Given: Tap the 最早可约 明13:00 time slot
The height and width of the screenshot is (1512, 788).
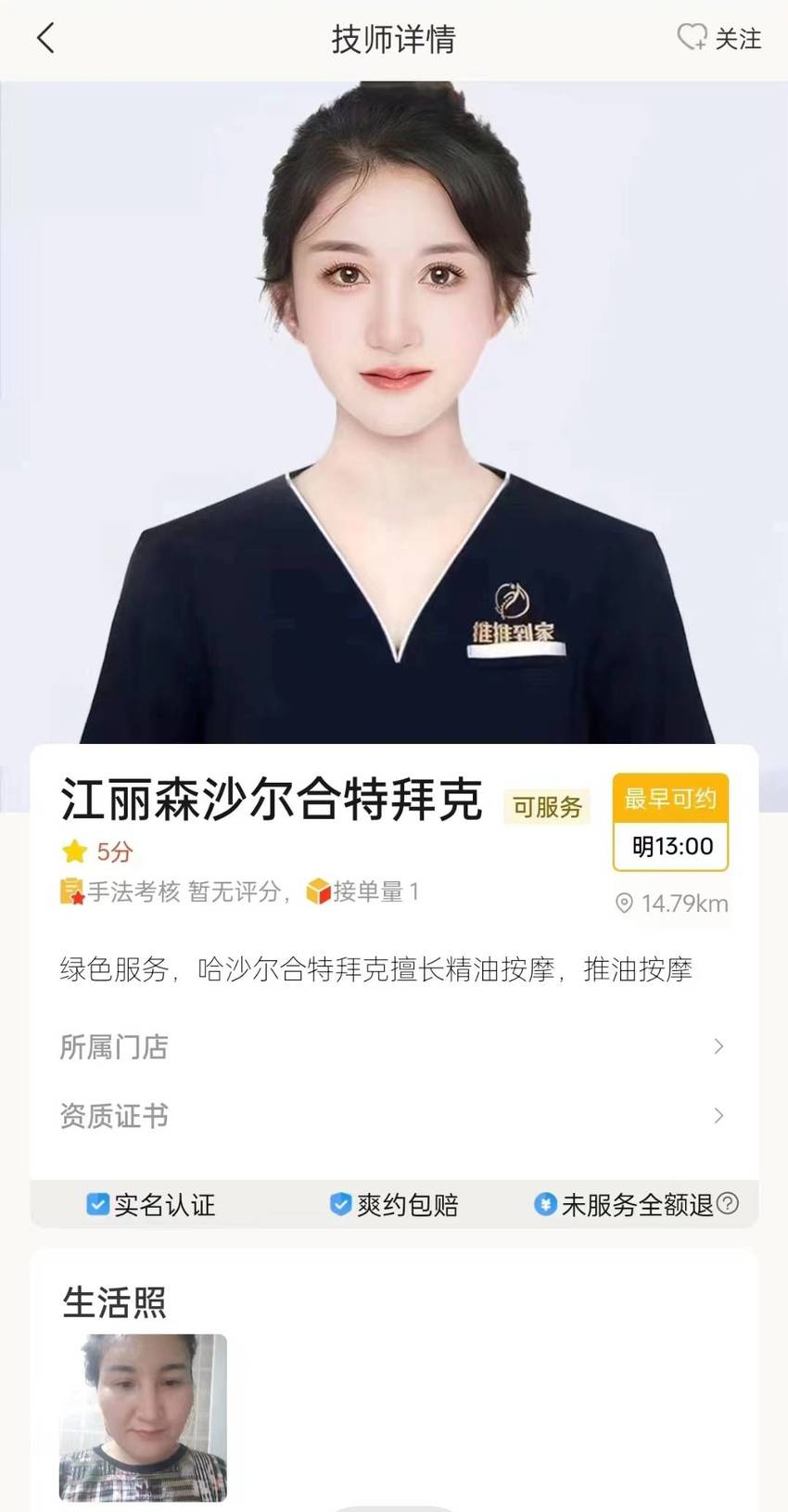Looking at the screenshot, I should pos(670,822).
